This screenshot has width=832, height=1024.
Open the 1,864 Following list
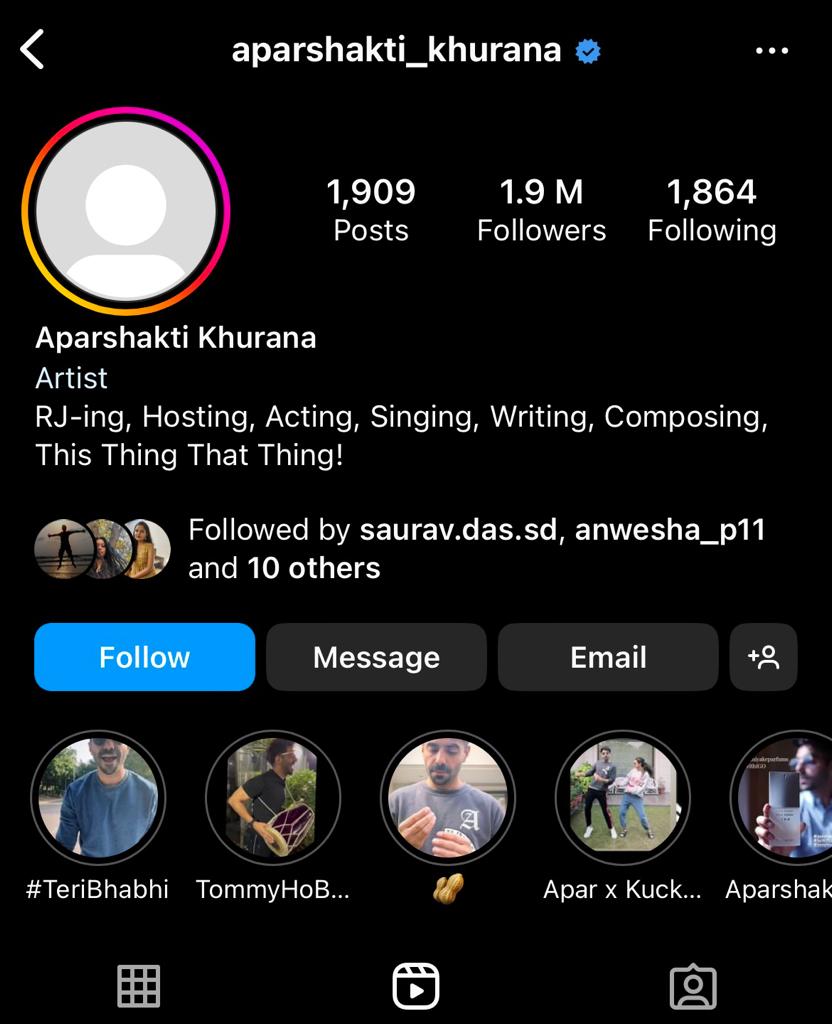(x=711, y=210)
